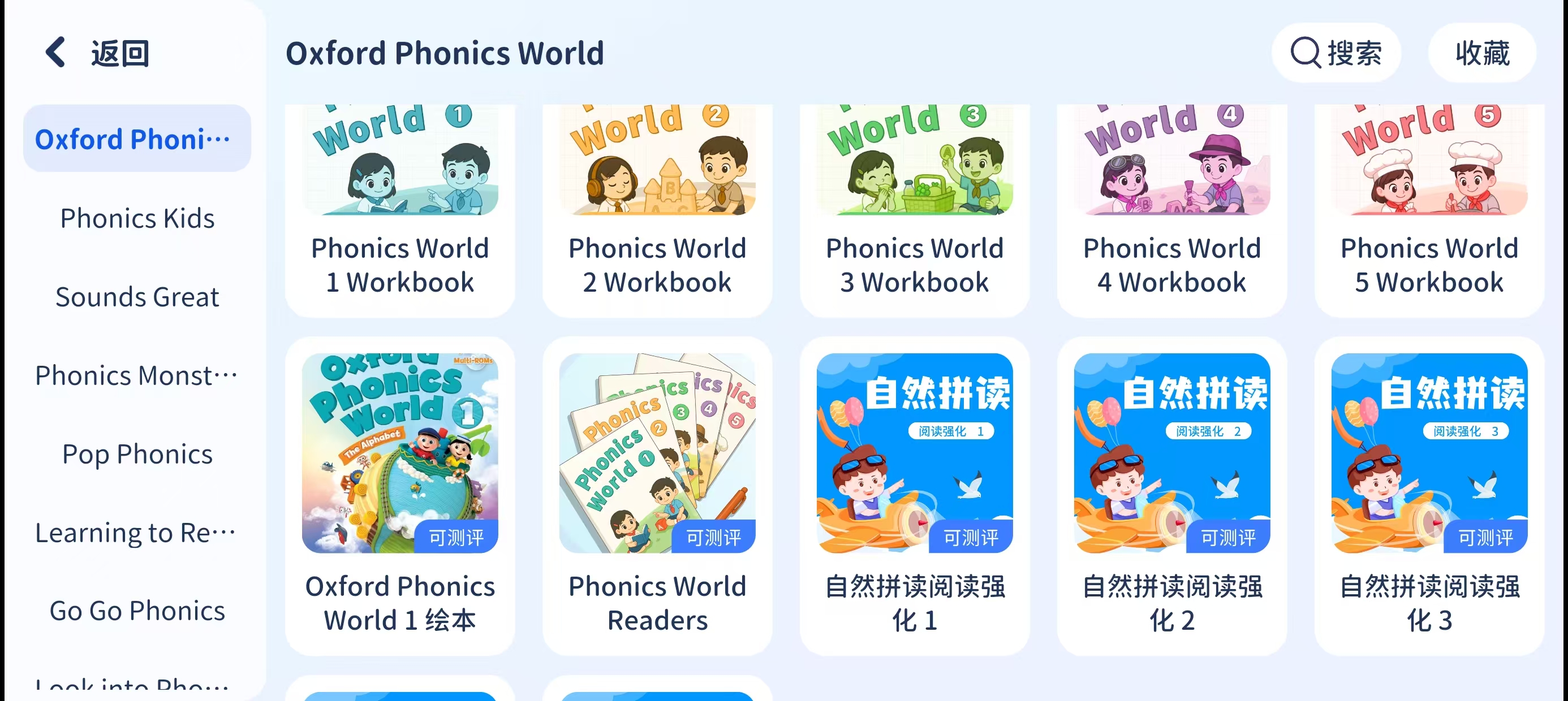Open the Learning to Re… category
The width and height of the screenshot is (1568, 701).
click(x=137, y=532)
